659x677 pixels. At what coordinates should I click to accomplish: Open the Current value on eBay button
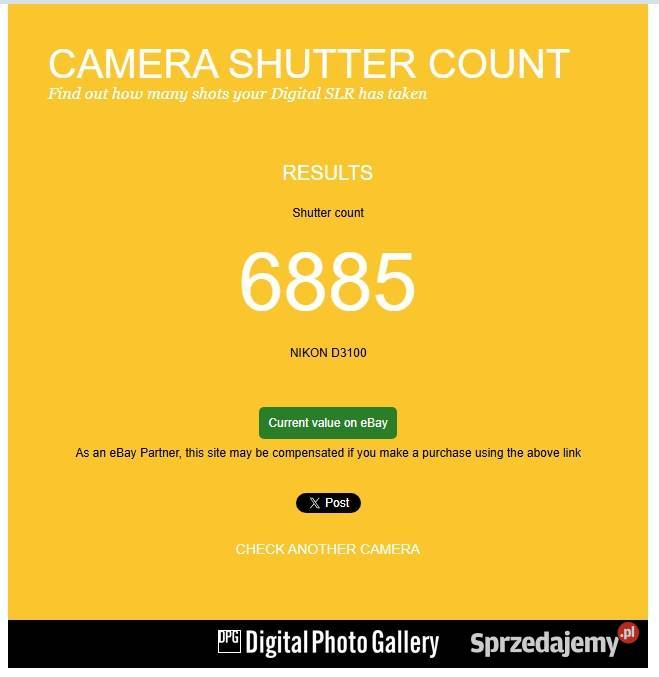pyautogui.click(x=328, y=423)
